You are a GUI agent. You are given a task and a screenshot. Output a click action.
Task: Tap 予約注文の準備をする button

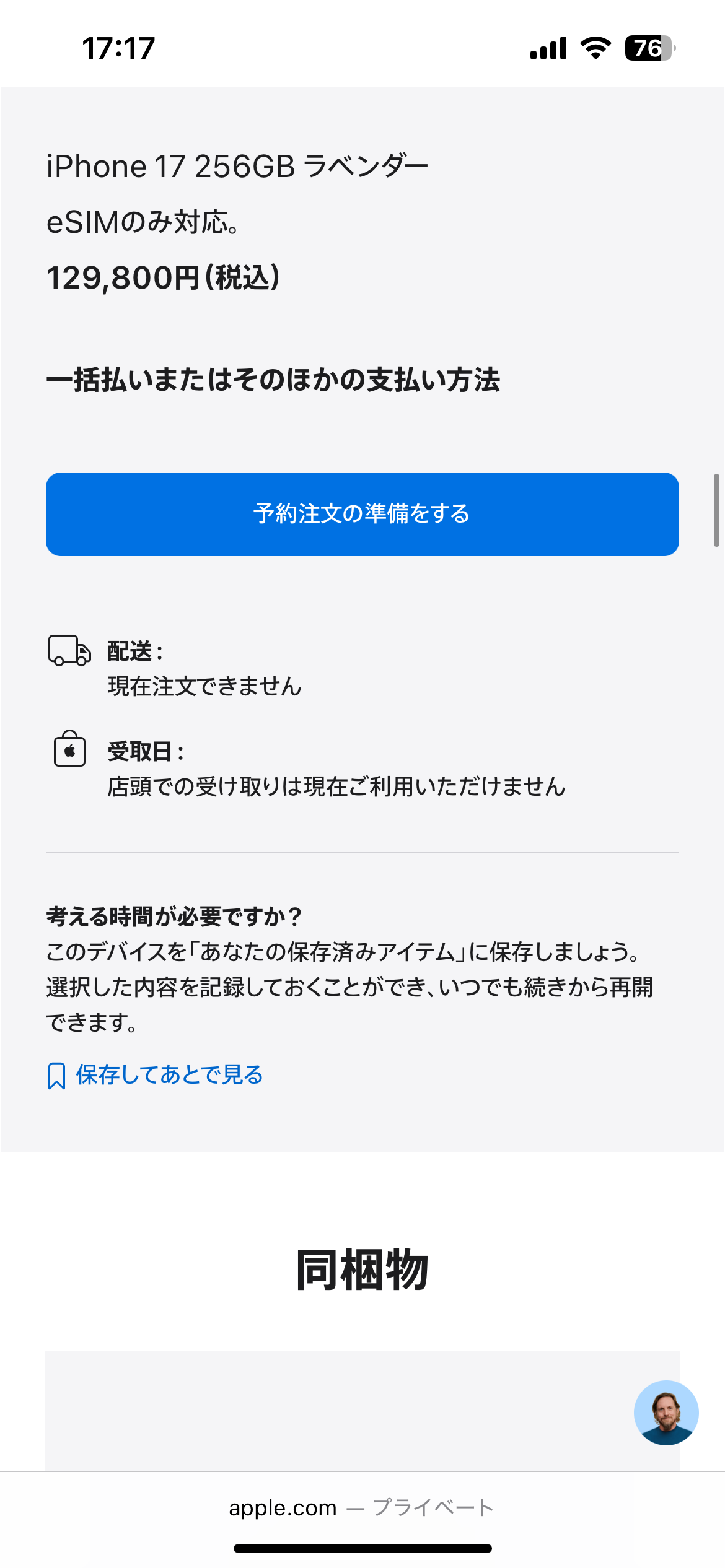pyautogui.click(x=362, y=514)
